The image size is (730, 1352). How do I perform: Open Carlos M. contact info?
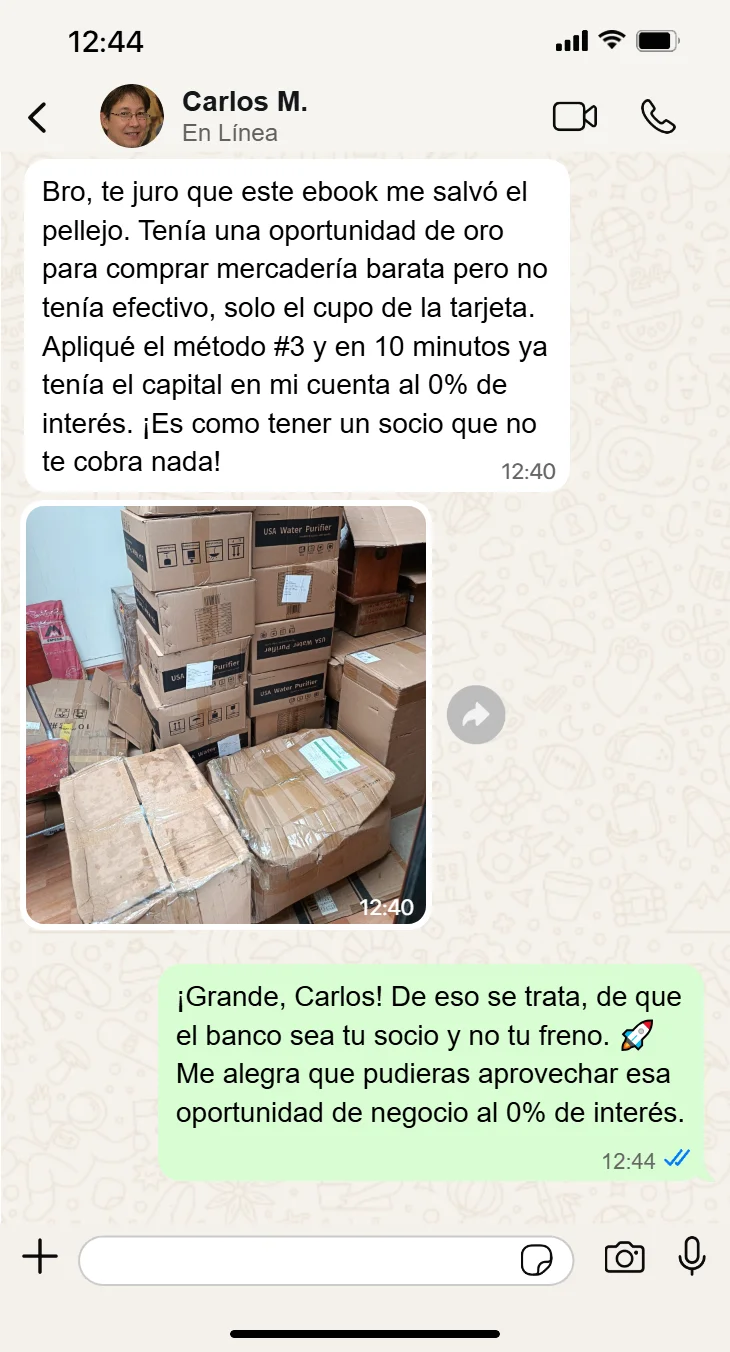tap(244, 116)
